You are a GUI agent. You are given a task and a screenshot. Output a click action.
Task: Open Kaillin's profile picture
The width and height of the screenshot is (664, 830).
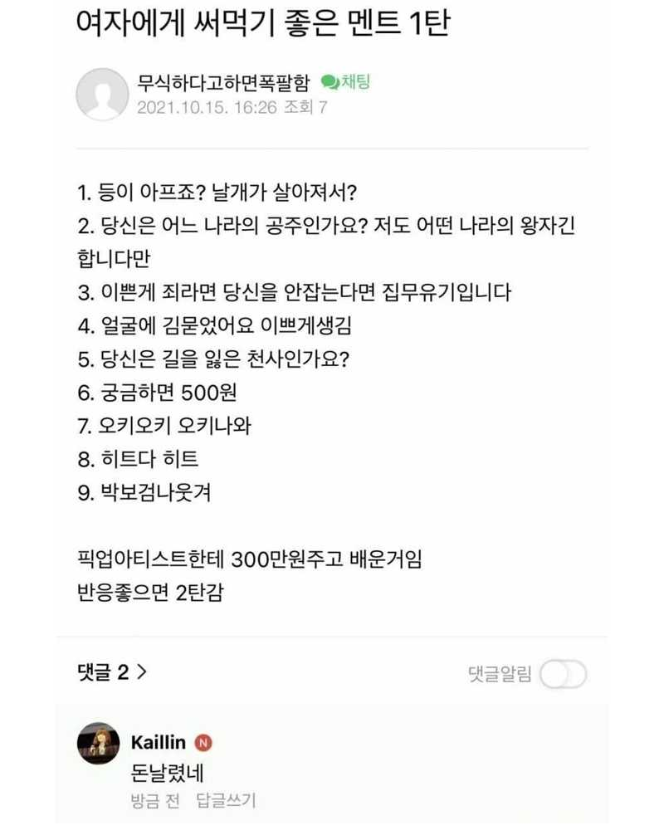[x=100, y=745]
